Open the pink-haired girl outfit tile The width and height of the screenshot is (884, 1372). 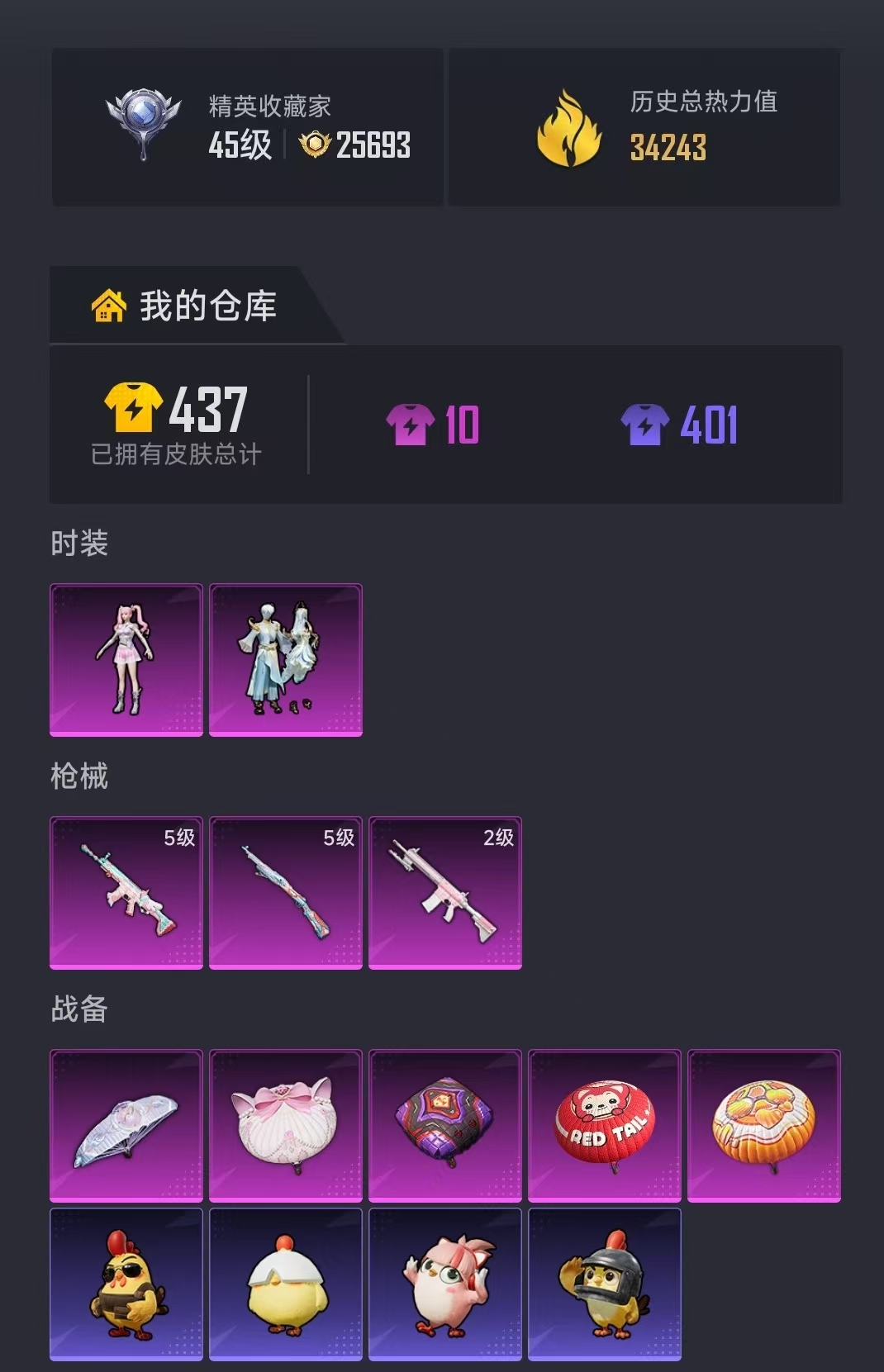pyautogui.click(x=126, y=659)
